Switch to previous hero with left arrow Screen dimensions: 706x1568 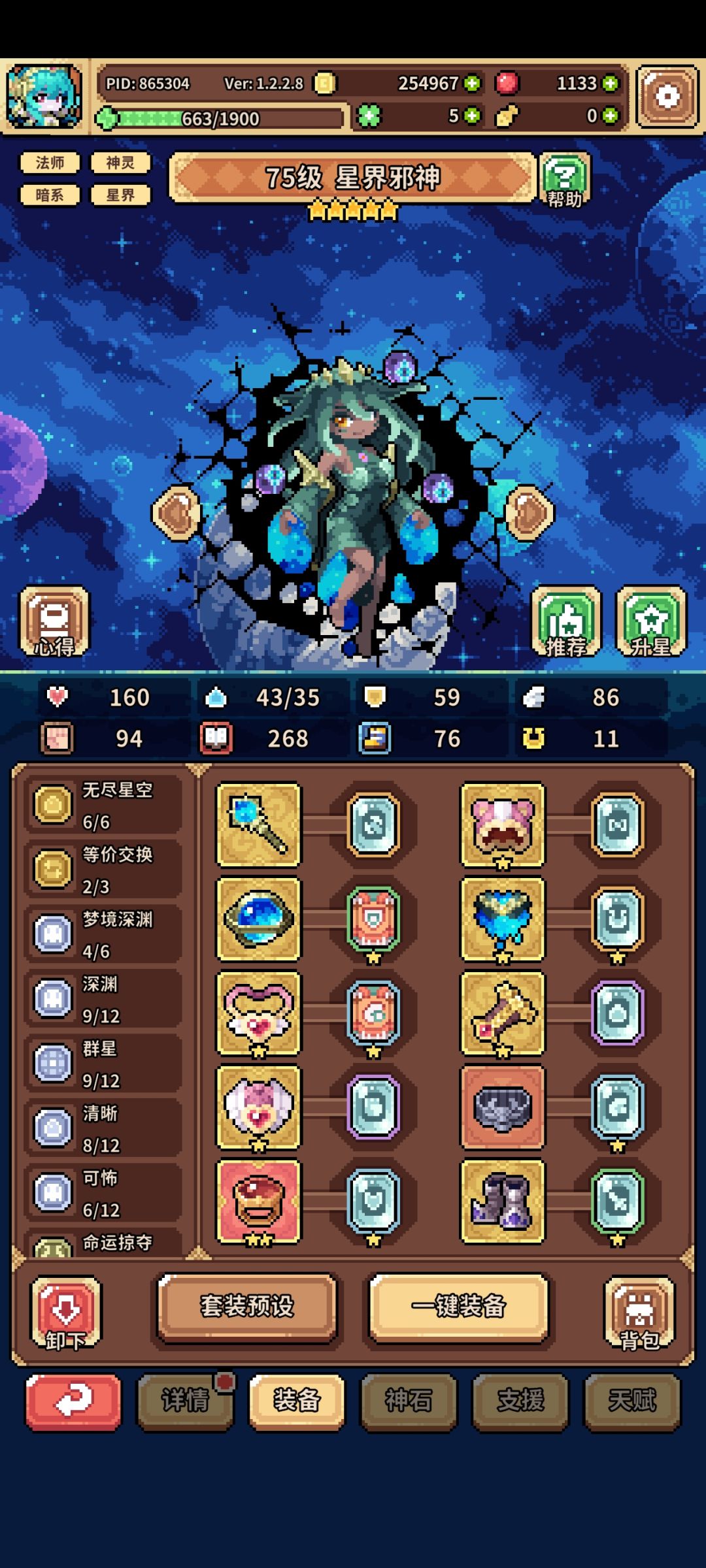(x=176, y=513)
